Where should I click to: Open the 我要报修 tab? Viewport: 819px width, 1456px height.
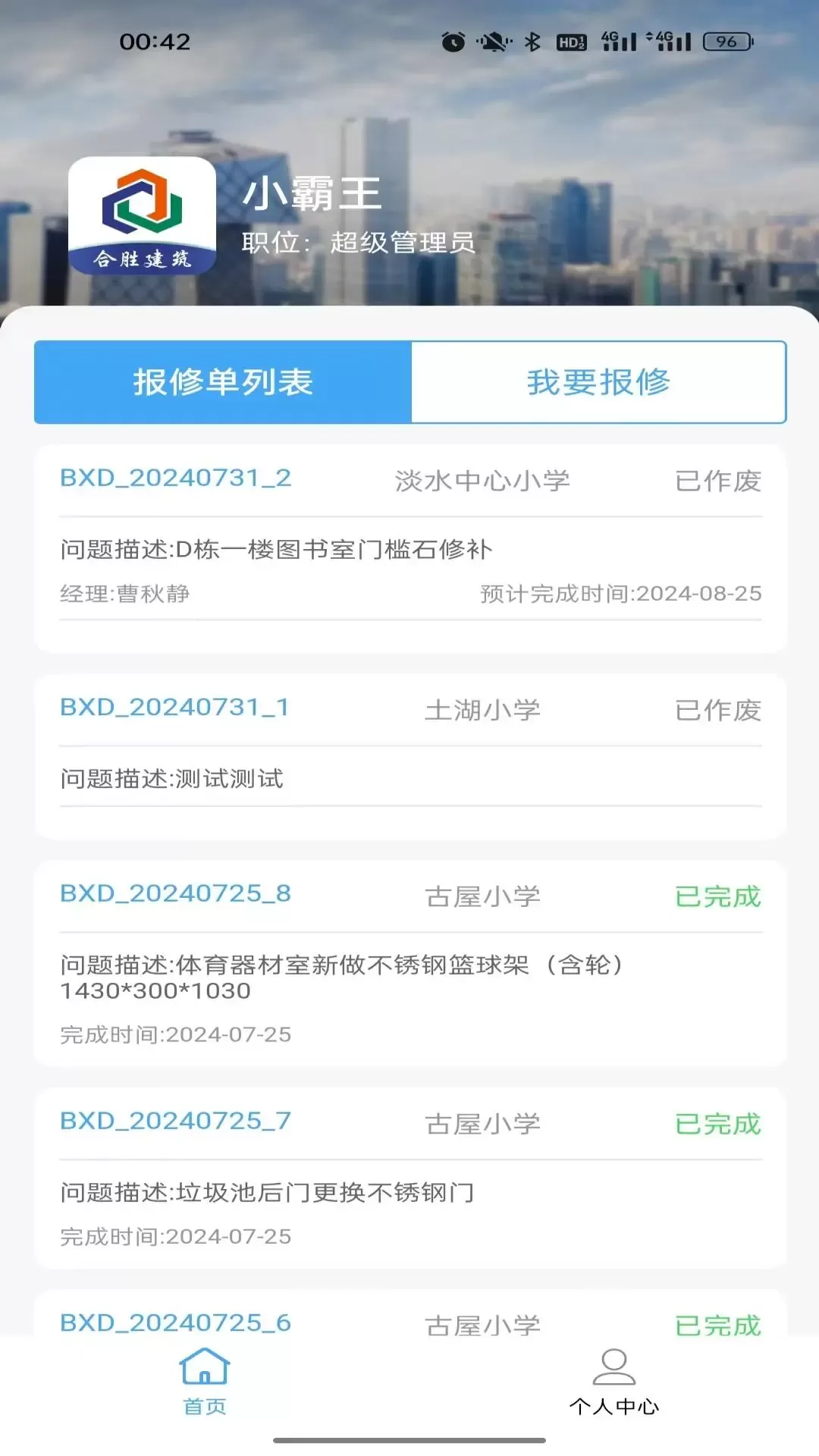point(598,382)
